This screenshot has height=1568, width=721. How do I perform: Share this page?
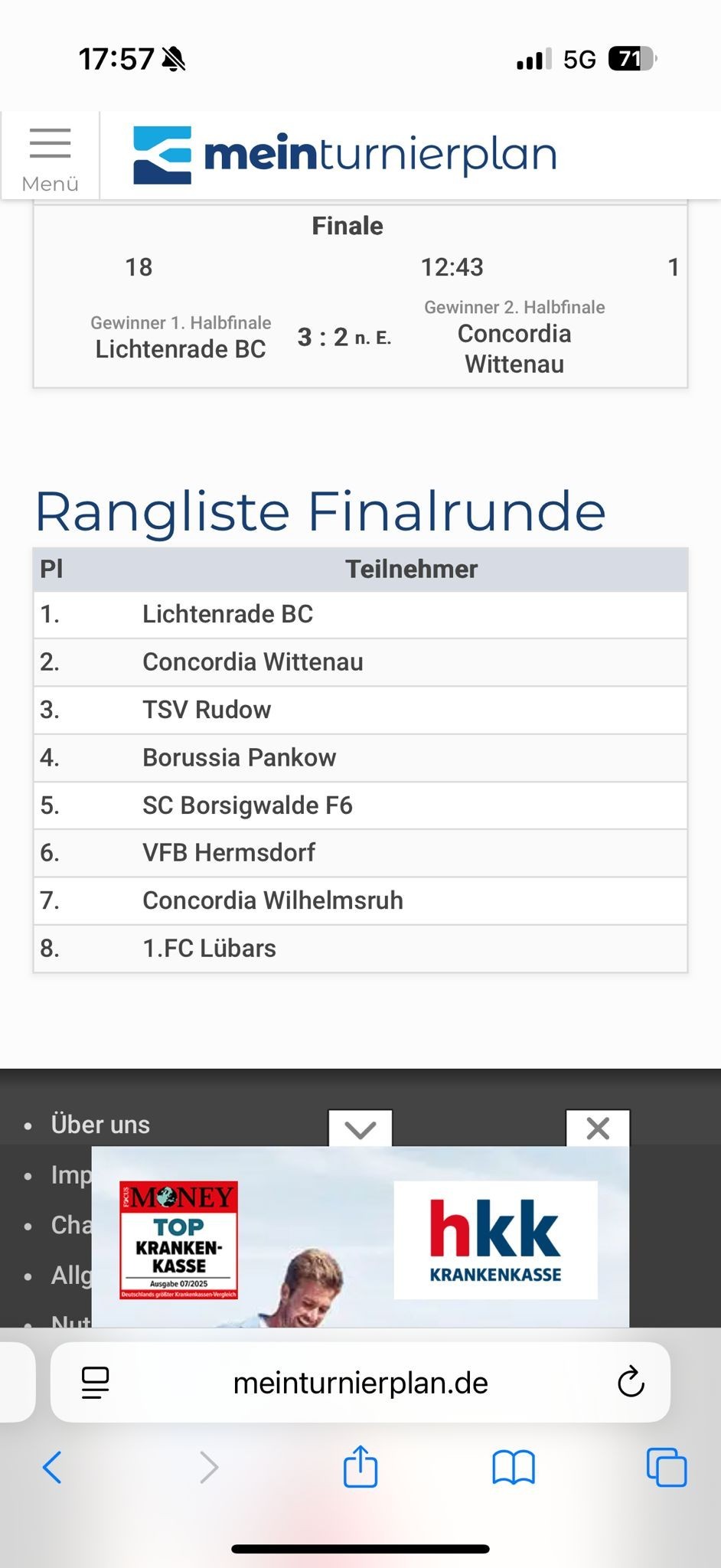360,1466
